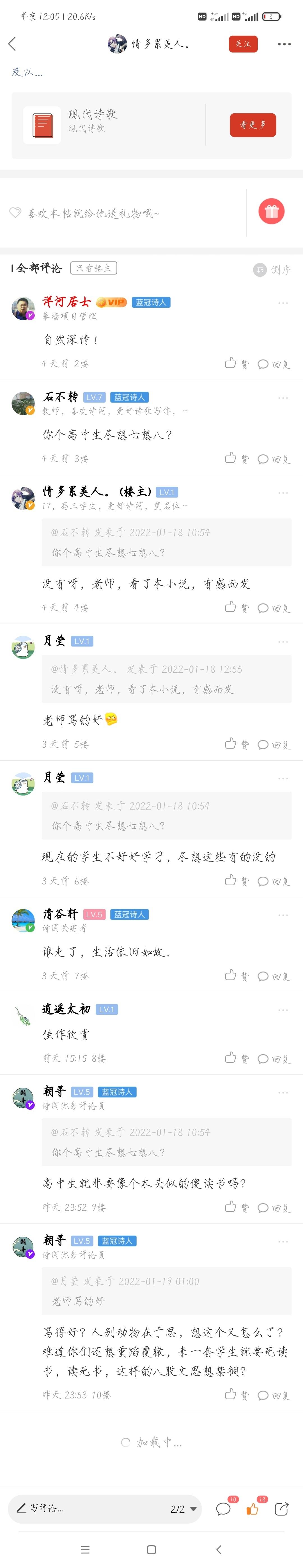The height and width of the screenshot is (1568, 303).
Task: Send a gift with the red gift icon
Action: (271, 211)
